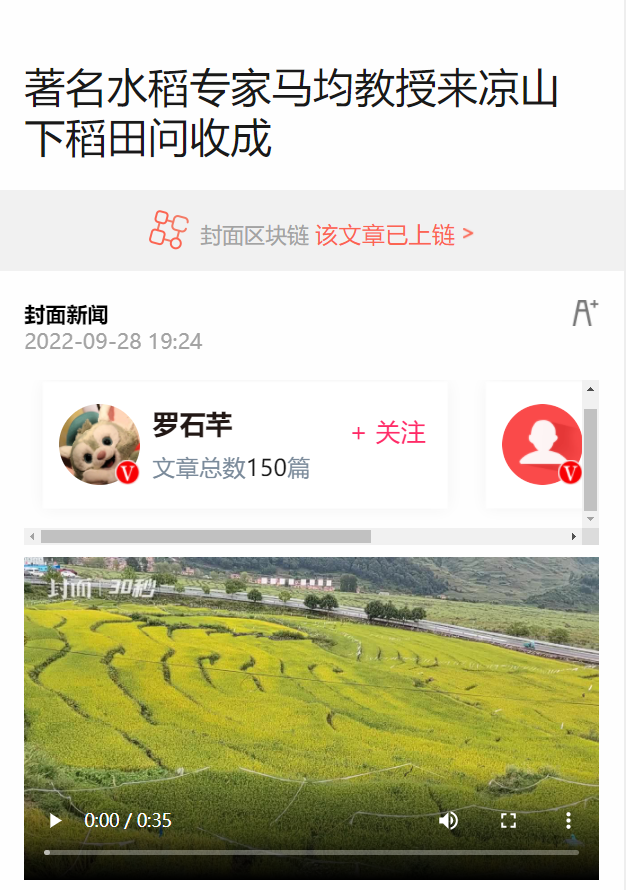Screen dimensions: 626x890
Task: Open the blockchain link 该文章已上链
Action: point(394,235)
